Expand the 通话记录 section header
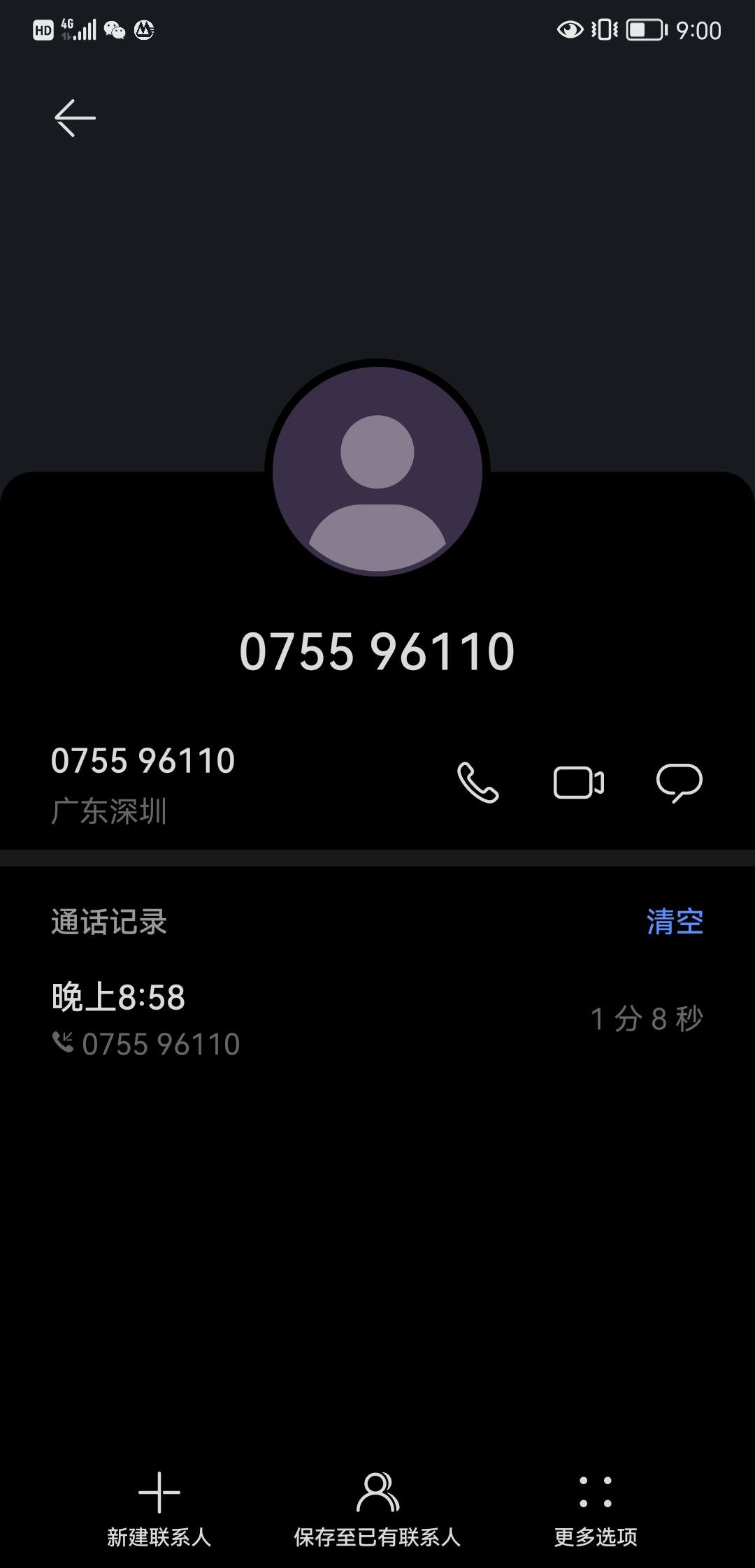The image size is (755, 1568). point(109,922)
